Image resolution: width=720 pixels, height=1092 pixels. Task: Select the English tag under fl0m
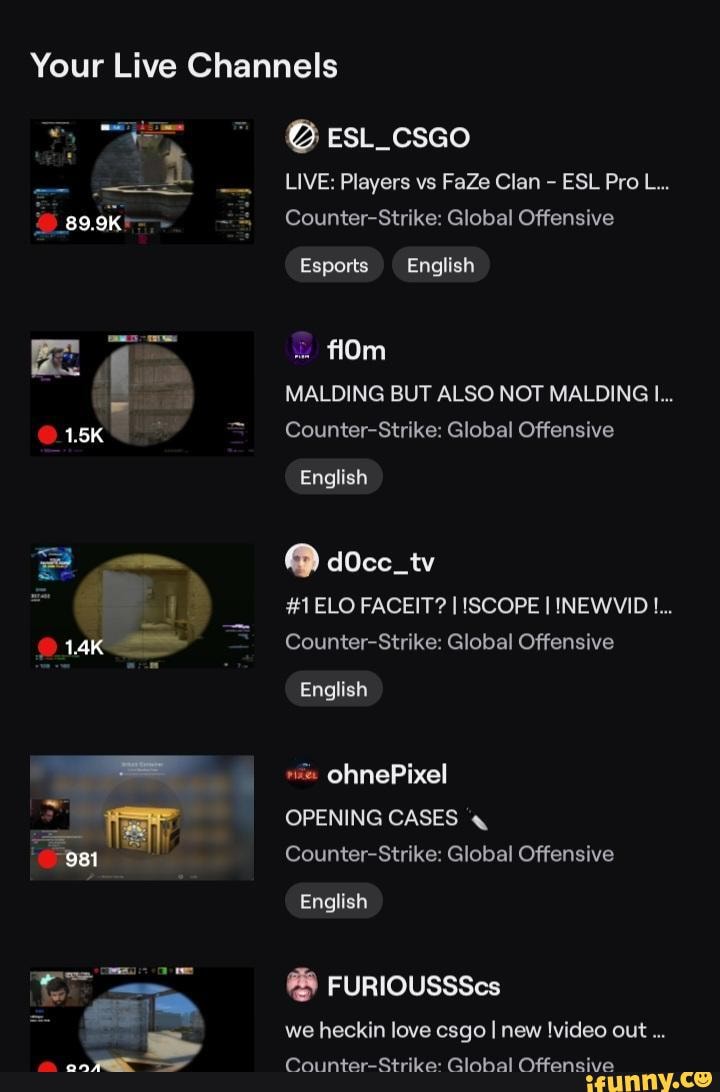click(x=333, y=477)
